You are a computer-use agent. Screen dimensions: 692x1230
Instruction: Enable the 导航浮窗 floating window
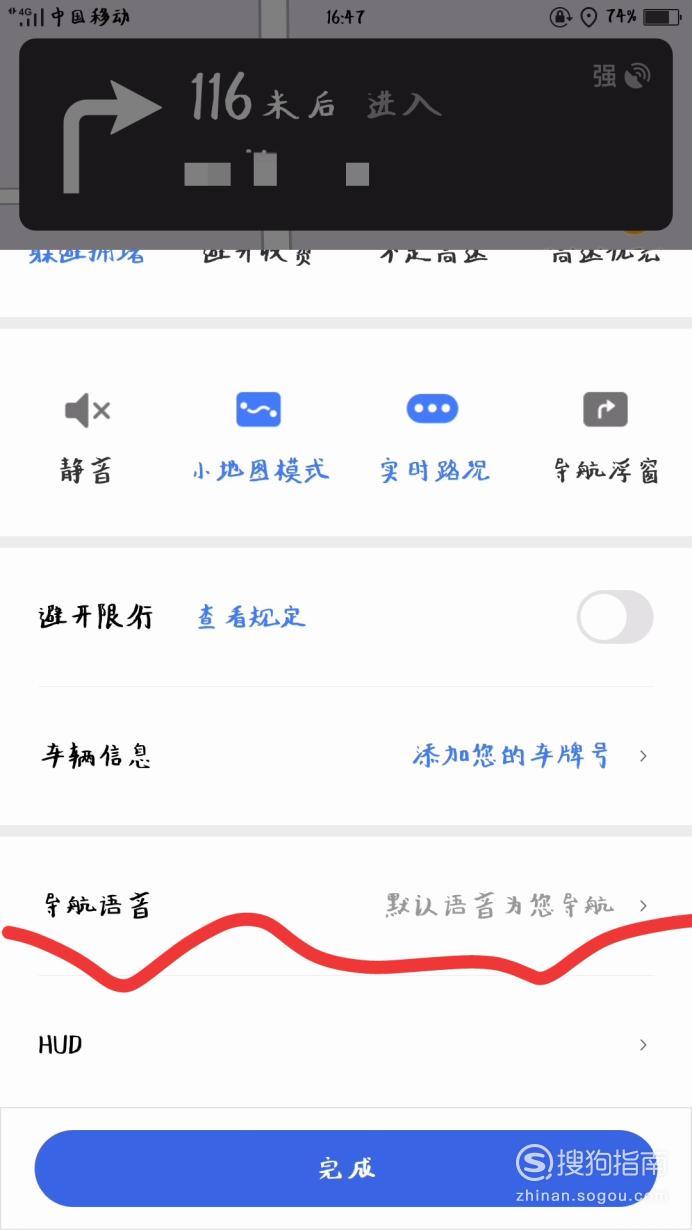point(605,436)
